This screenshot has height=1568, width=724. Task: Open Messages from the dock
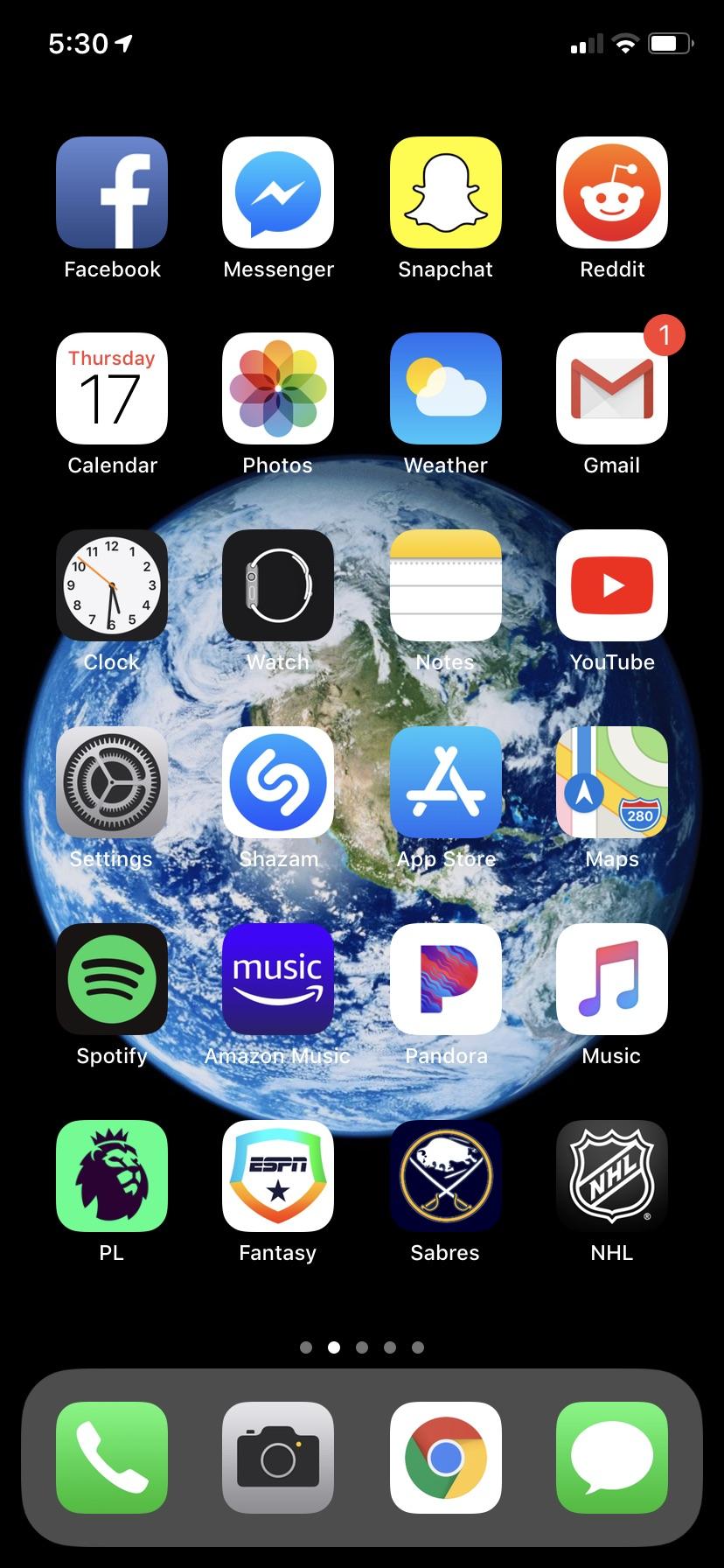click(x=612, y=1456)
